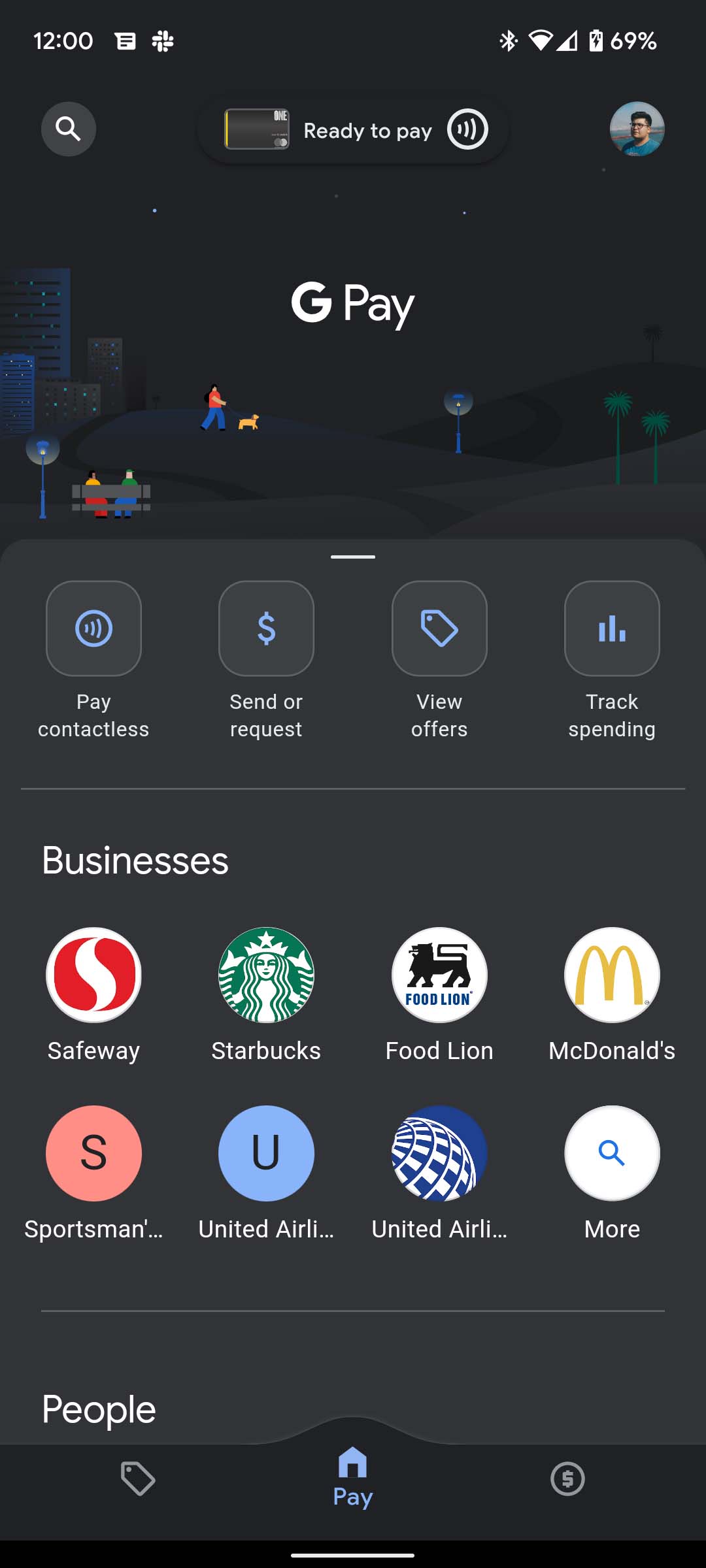This screenshot has height=1568, width=706.
Task: Open the People section heading
Action: [98, 1409]
